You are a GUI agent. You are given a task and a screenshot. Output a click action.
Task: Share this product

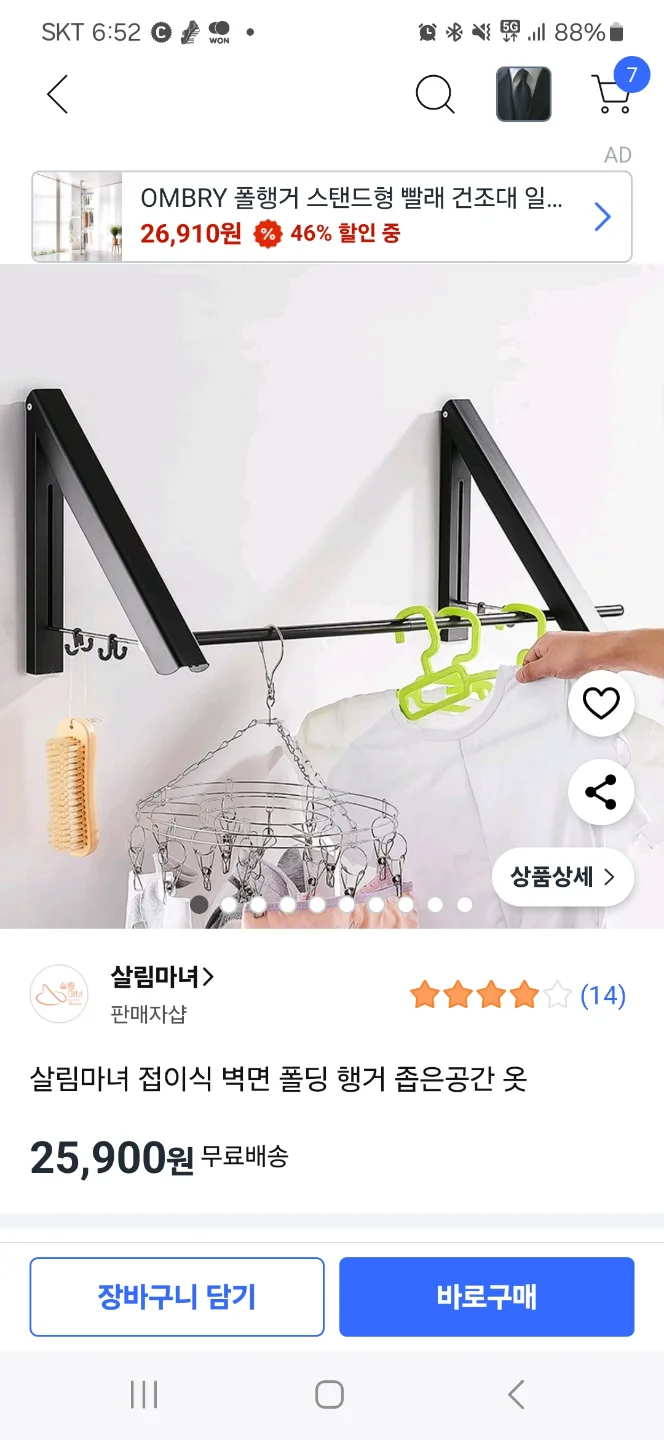tap(601, 793)
